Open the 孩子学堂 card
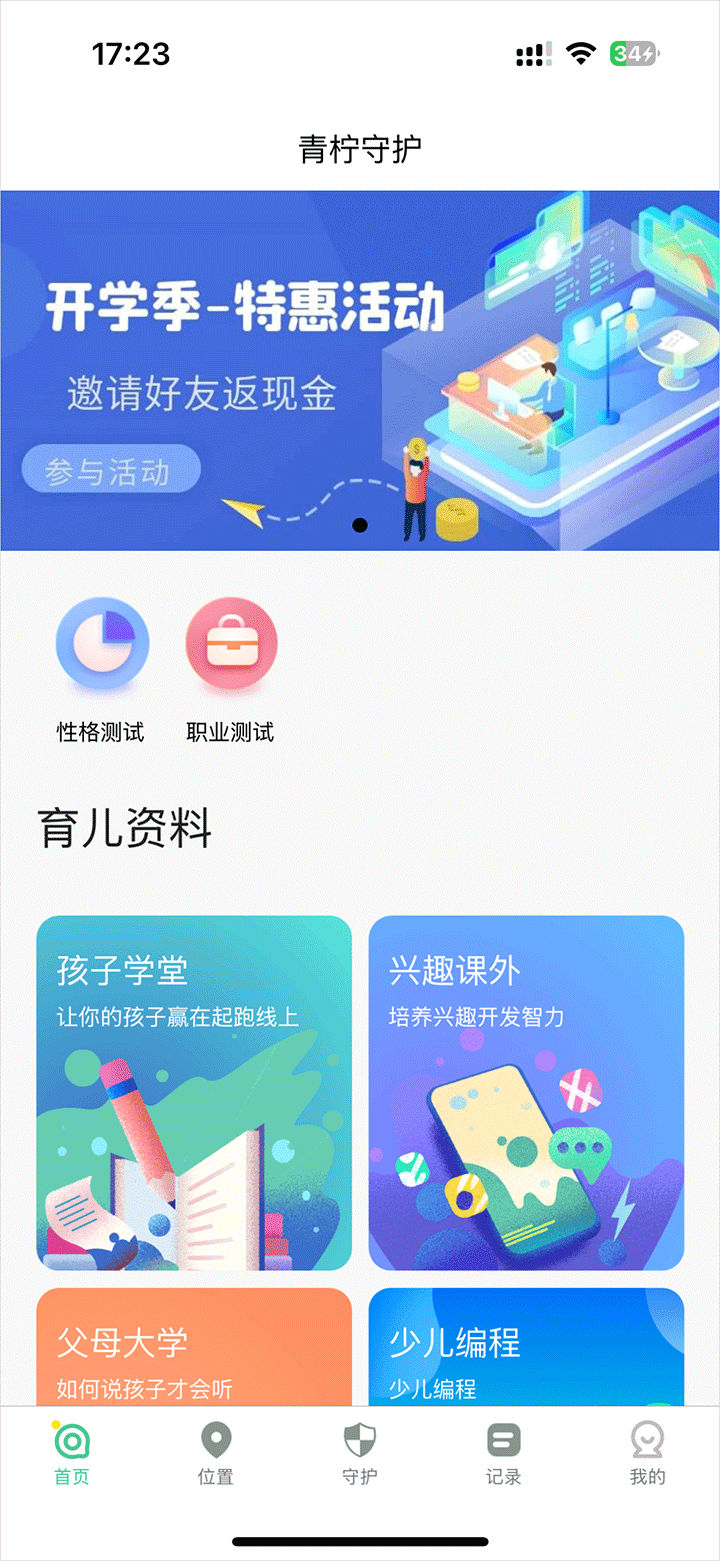Screen dimensions: 720x1561 (194, 1092)
